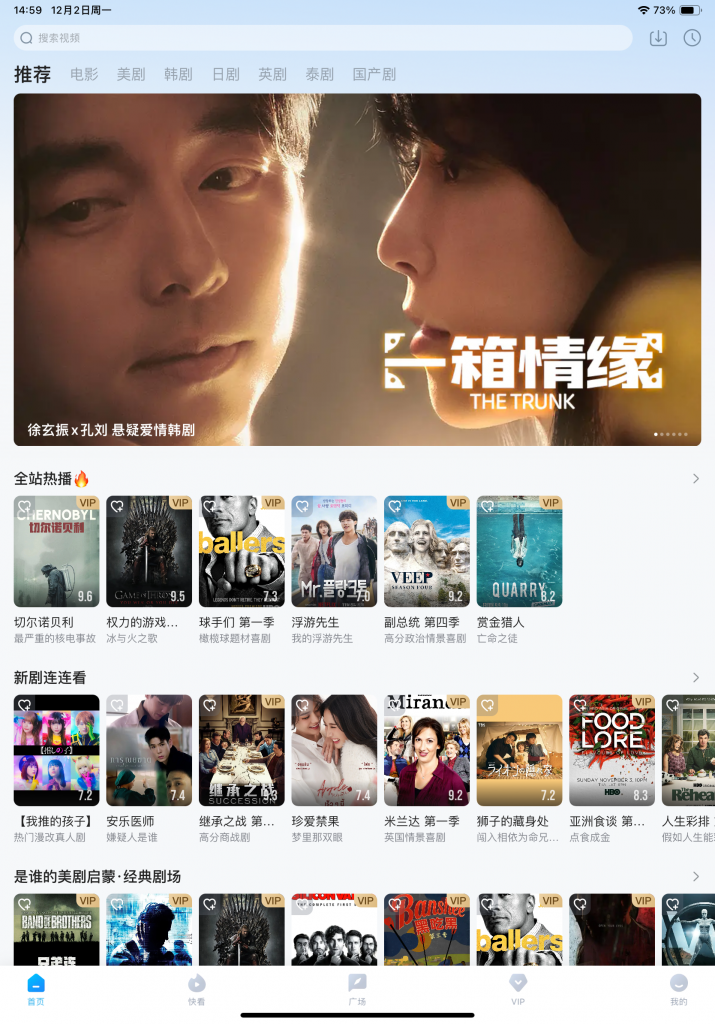Viewport: 715px width, 1024px height.
Task: Open the VIP bottom tab
Action: pyautogui.click(x=518, y=988)
